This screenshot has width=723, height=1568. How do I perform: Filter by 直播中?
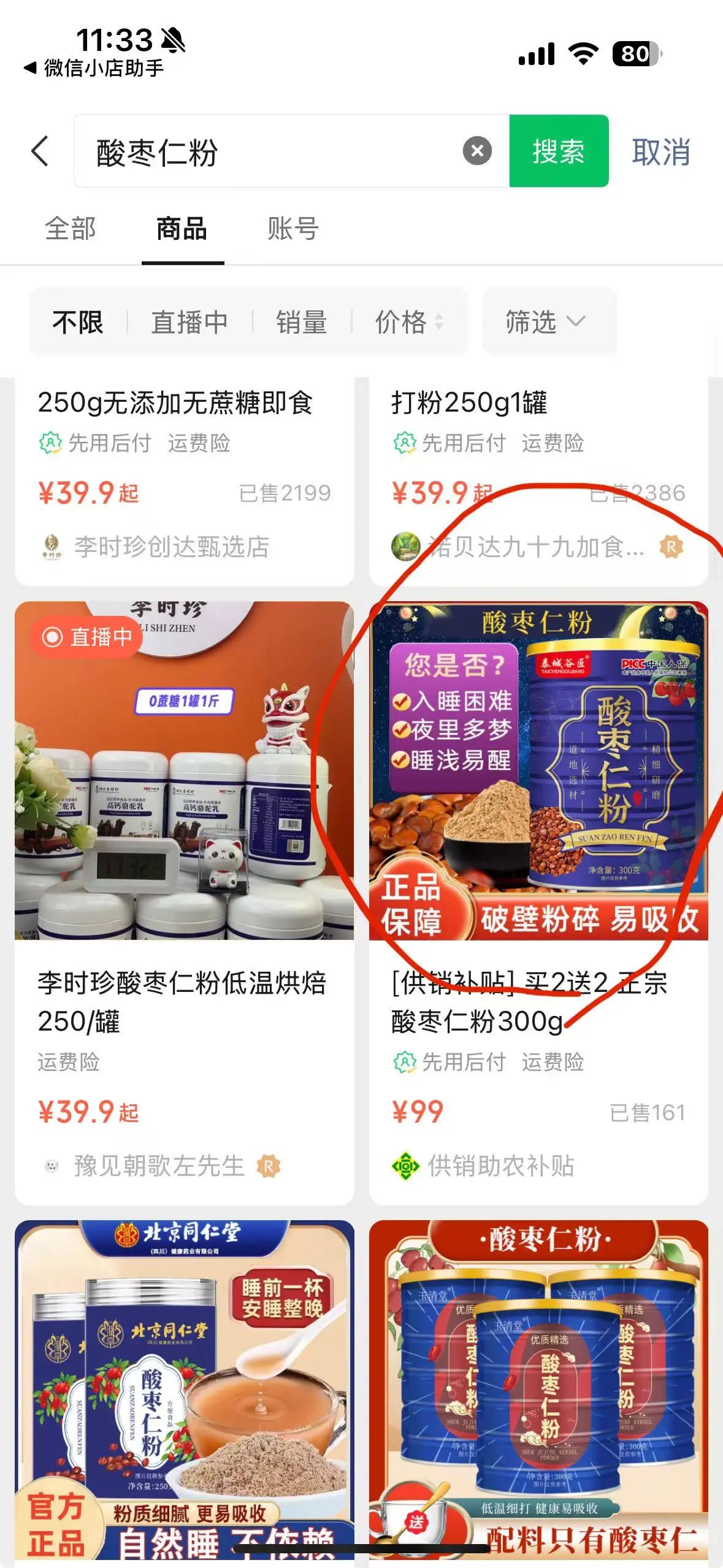click(x=189, y=322)
